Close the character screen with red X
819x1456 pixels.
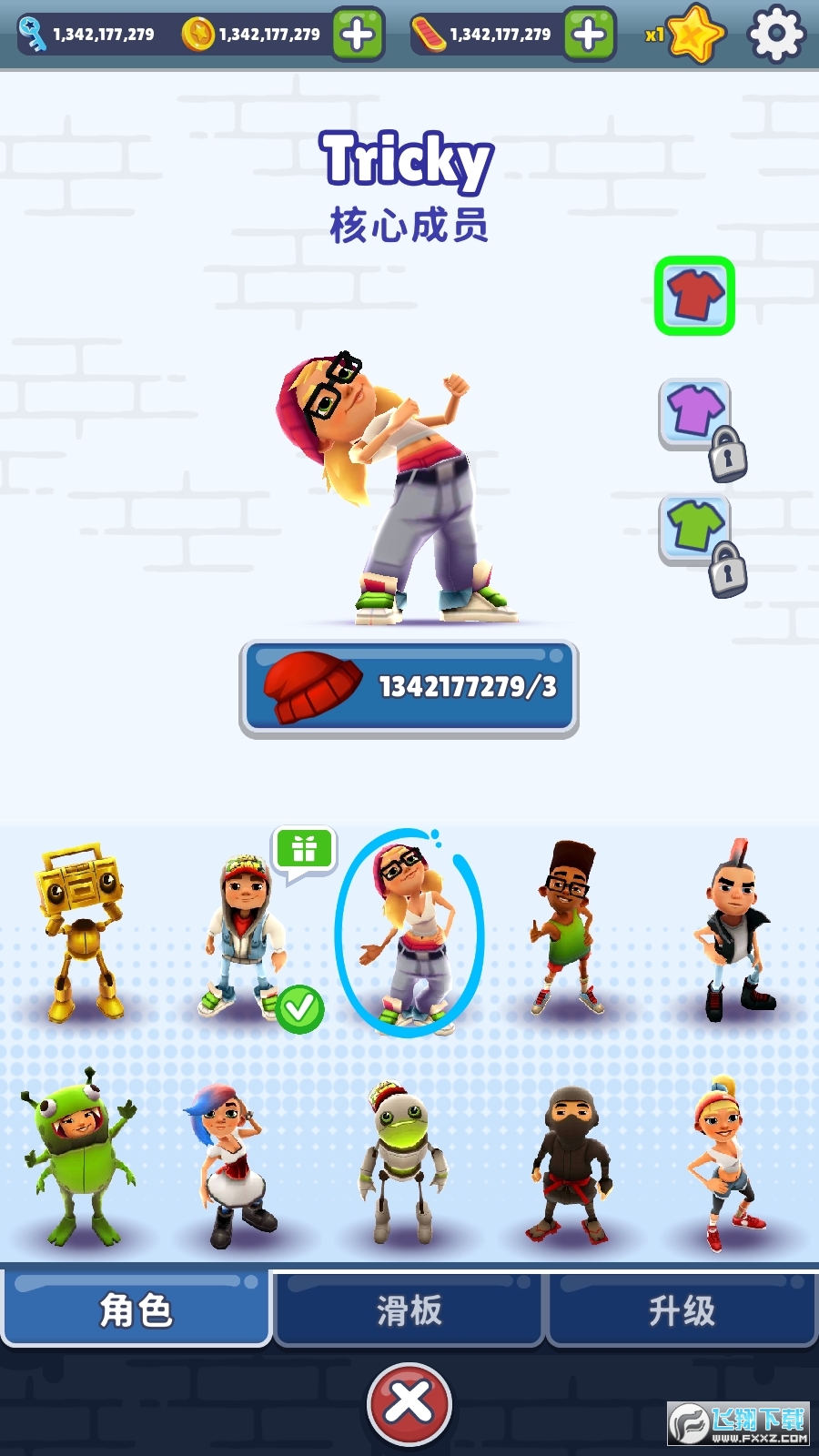coord(409,1404)
